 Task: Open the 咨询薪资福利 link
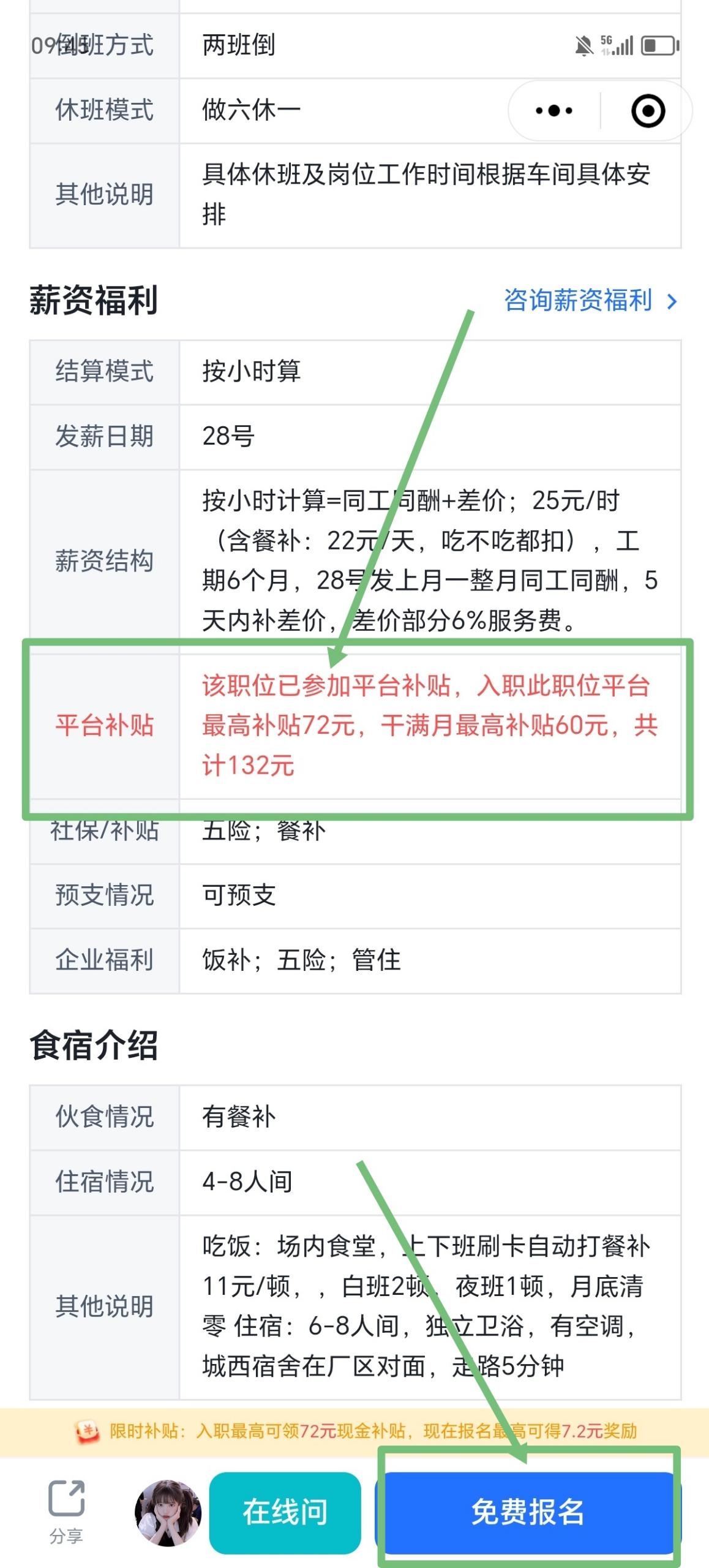coord(590,301)
